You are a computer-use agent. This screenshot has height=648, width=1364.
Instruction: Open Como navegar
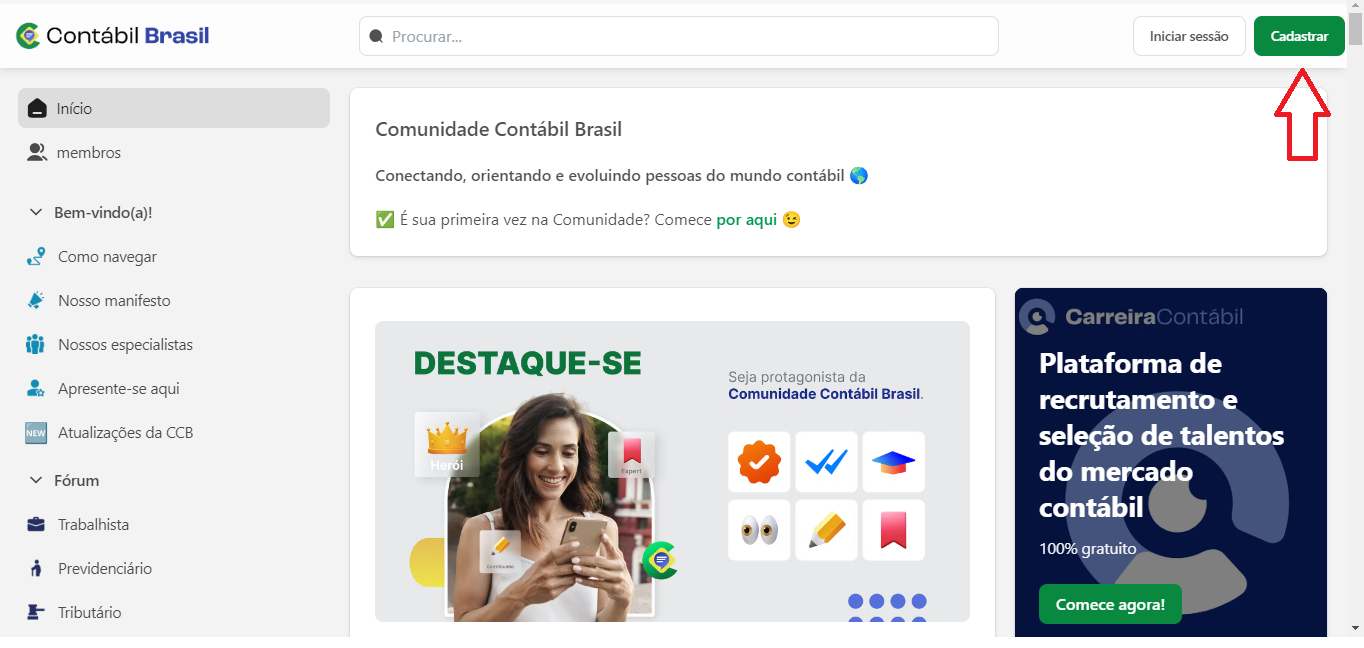107,257
